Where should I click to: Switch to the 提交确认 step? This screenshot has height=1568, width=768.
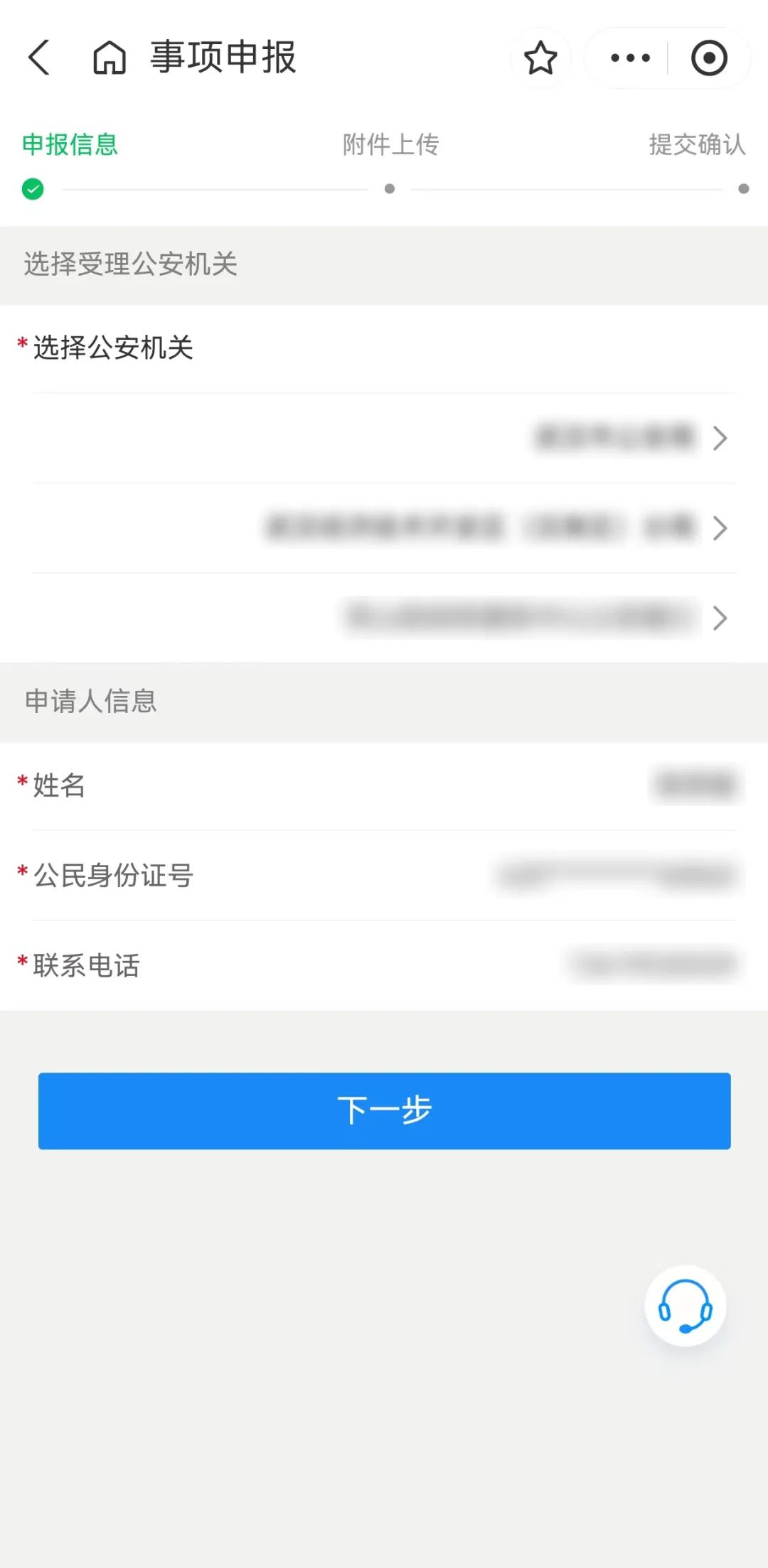(x=697, y=145)
